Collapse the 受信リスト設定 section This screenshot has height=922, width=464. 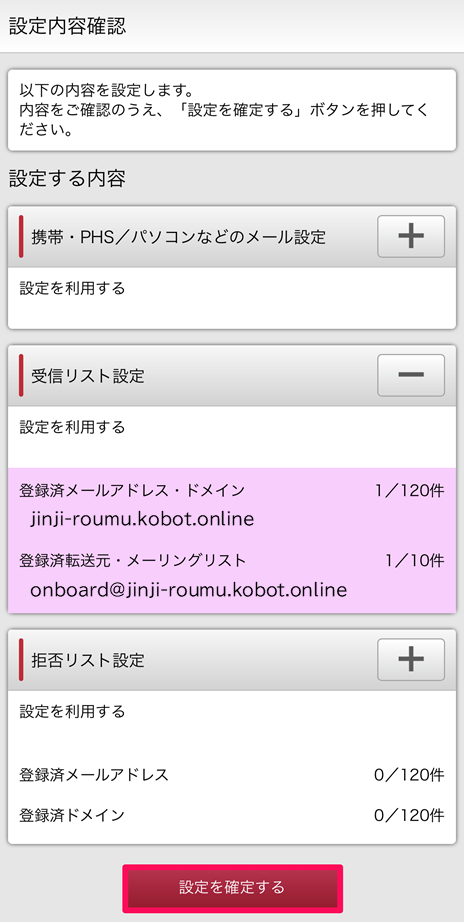(410, 375)
